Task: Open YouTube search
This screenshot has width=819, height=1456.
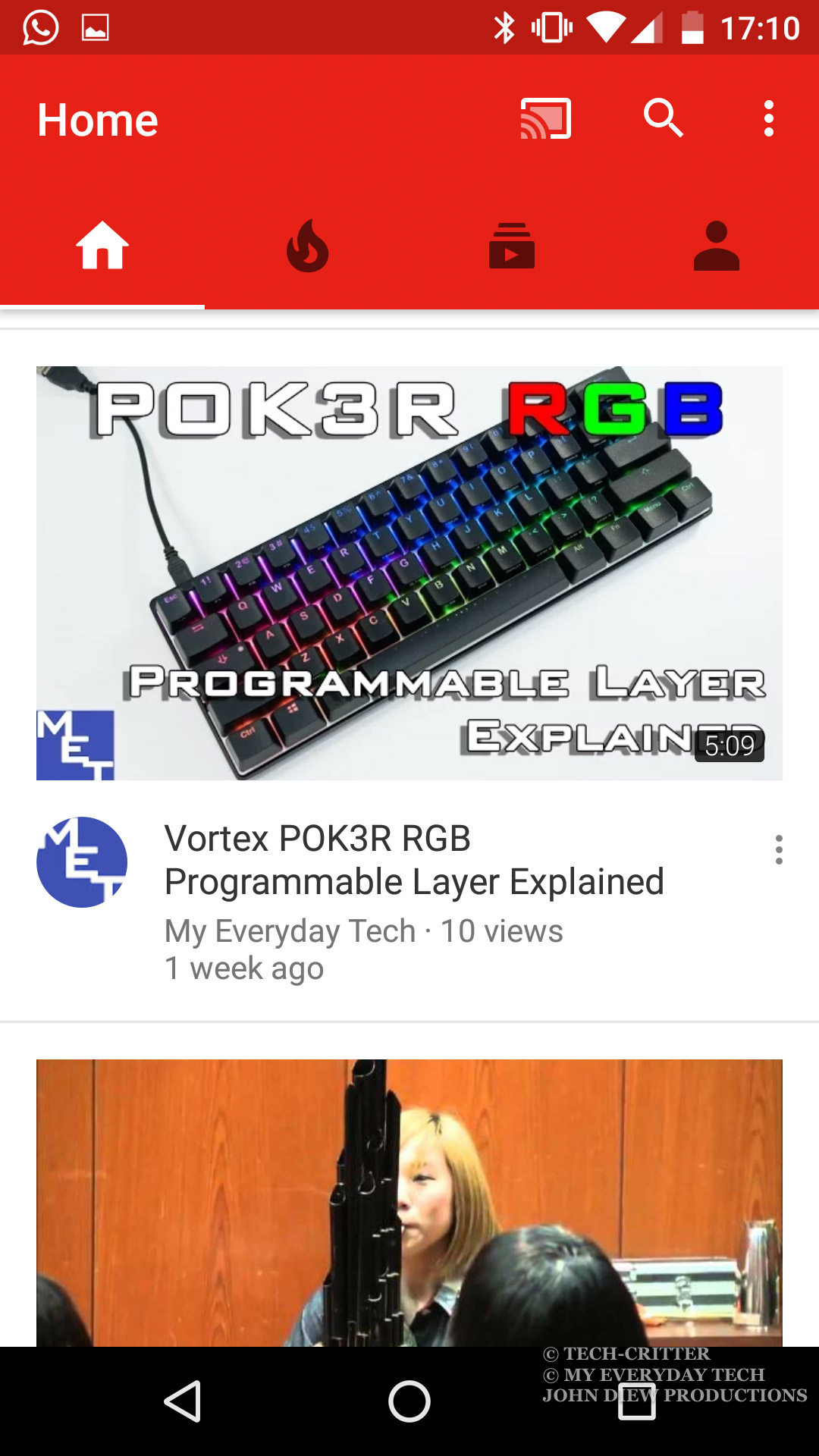Action: [x=664, y=118]
